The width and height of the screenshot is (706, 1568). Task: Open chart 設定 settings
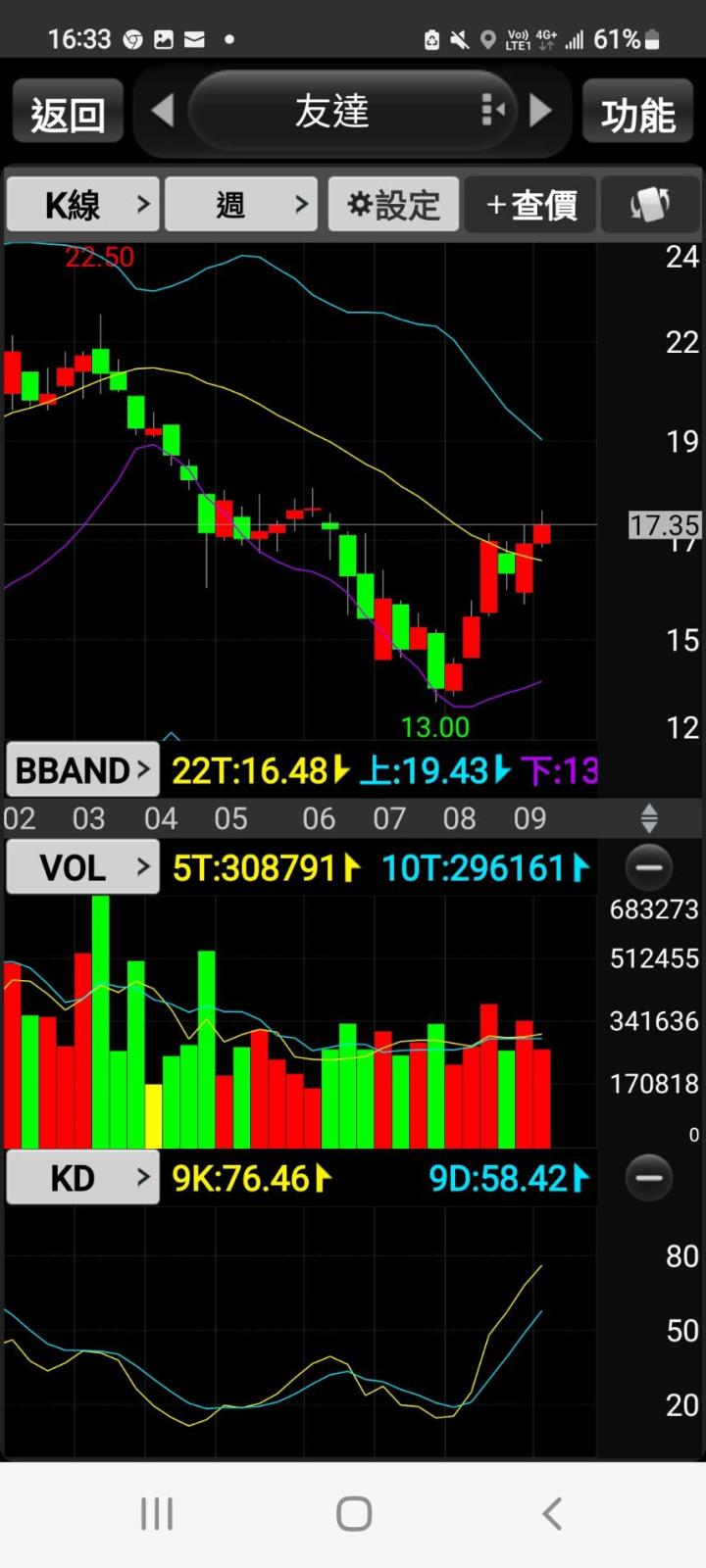[x=393, y=205]
